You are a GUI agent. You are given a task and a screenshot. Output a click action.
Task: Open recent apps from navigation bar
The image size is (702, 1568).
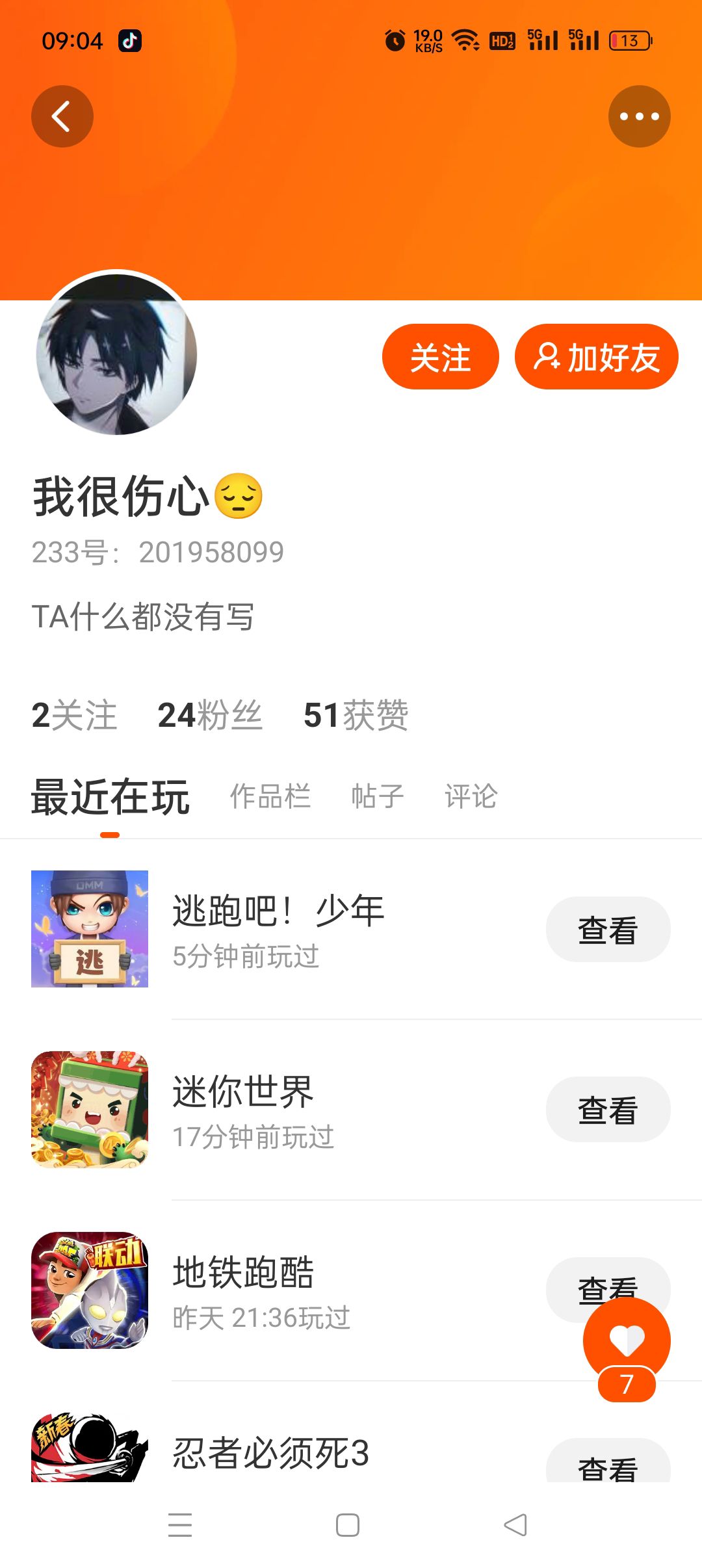click(180, 1525)
